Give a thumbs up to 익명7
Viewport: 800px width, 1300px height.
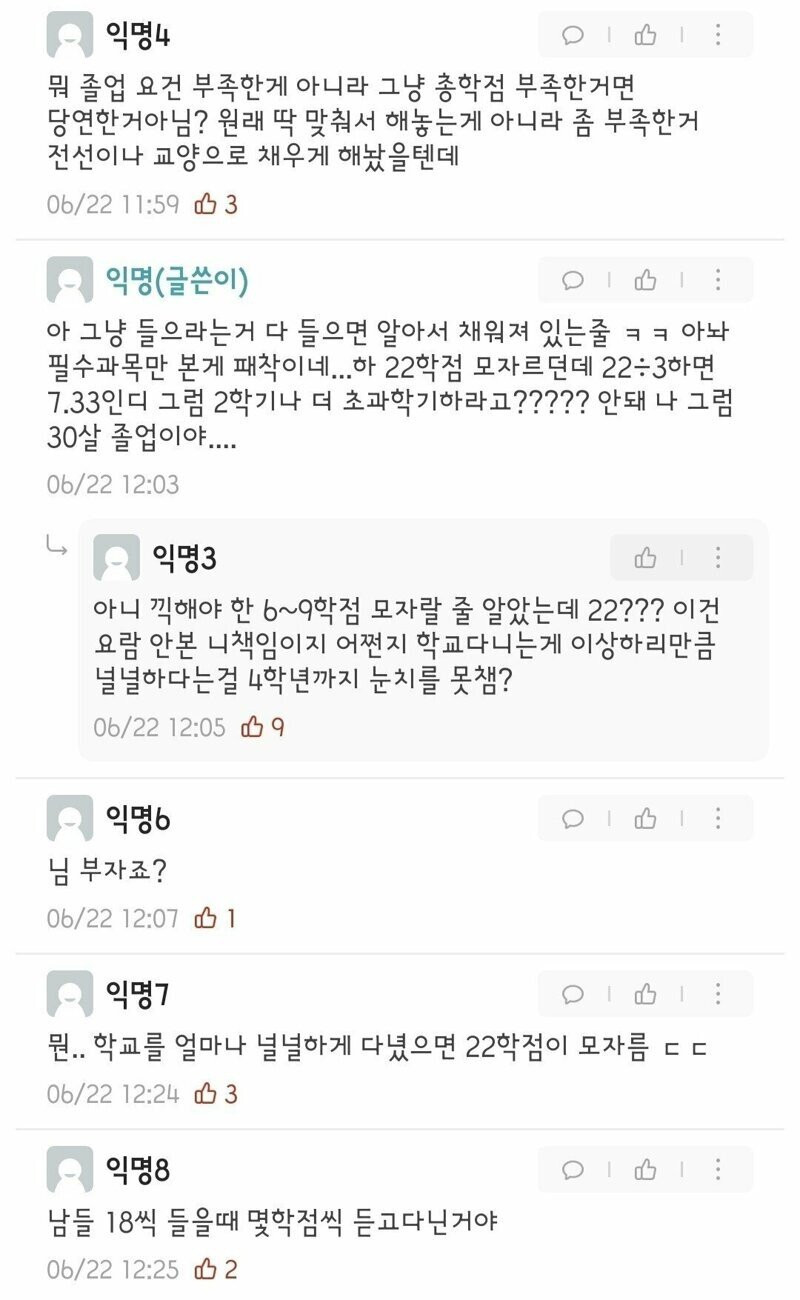click(646, 994)
